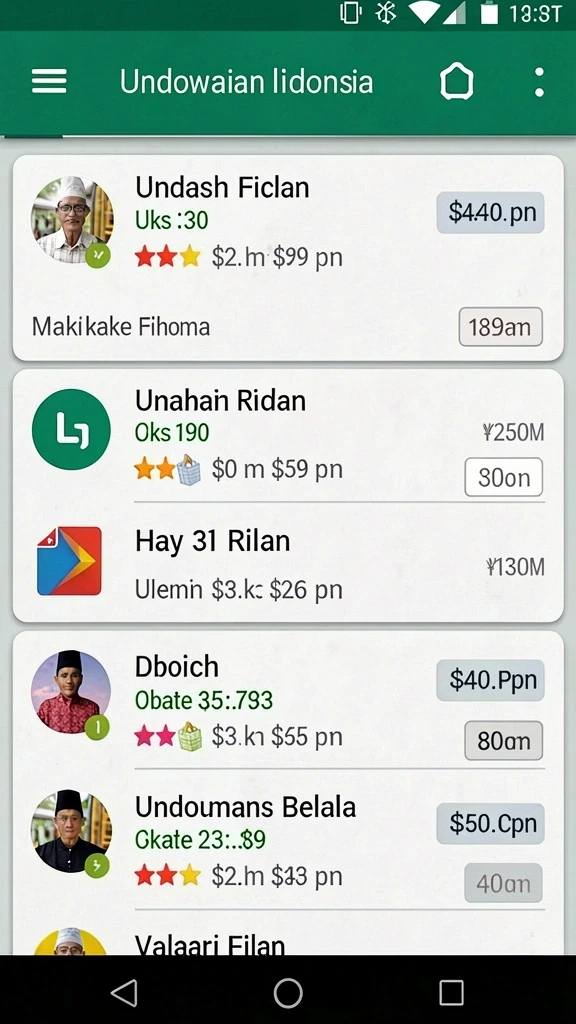Tap the $50.Cpn chip on Undoumans Belala
Screen dimensions: 576x1024
click(490, 824)
